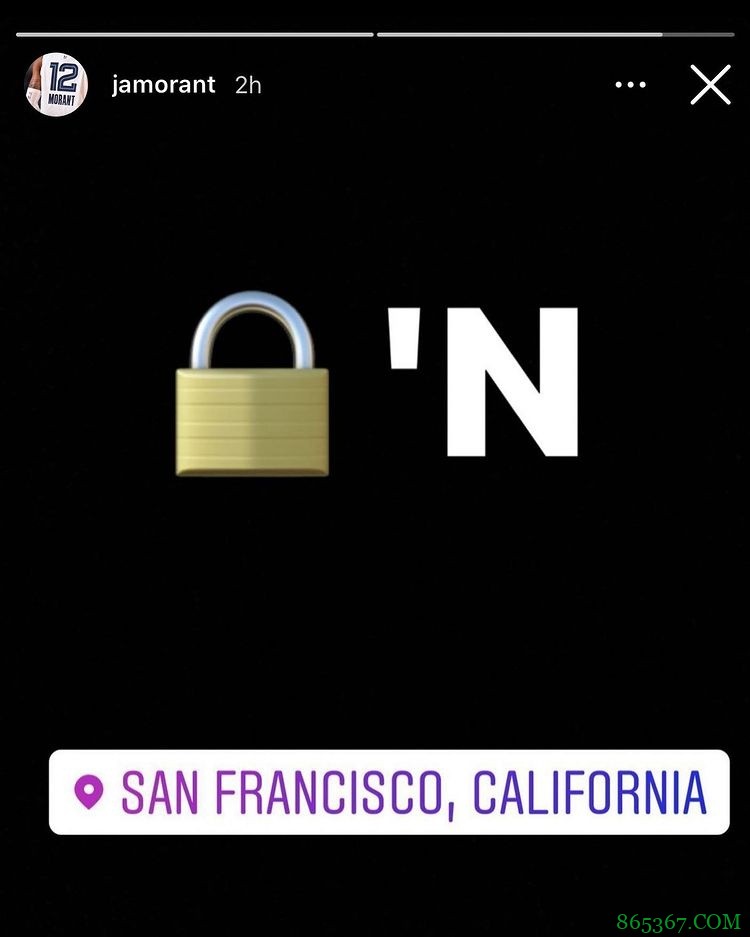Tap the jamorant username

coord(163,85)
